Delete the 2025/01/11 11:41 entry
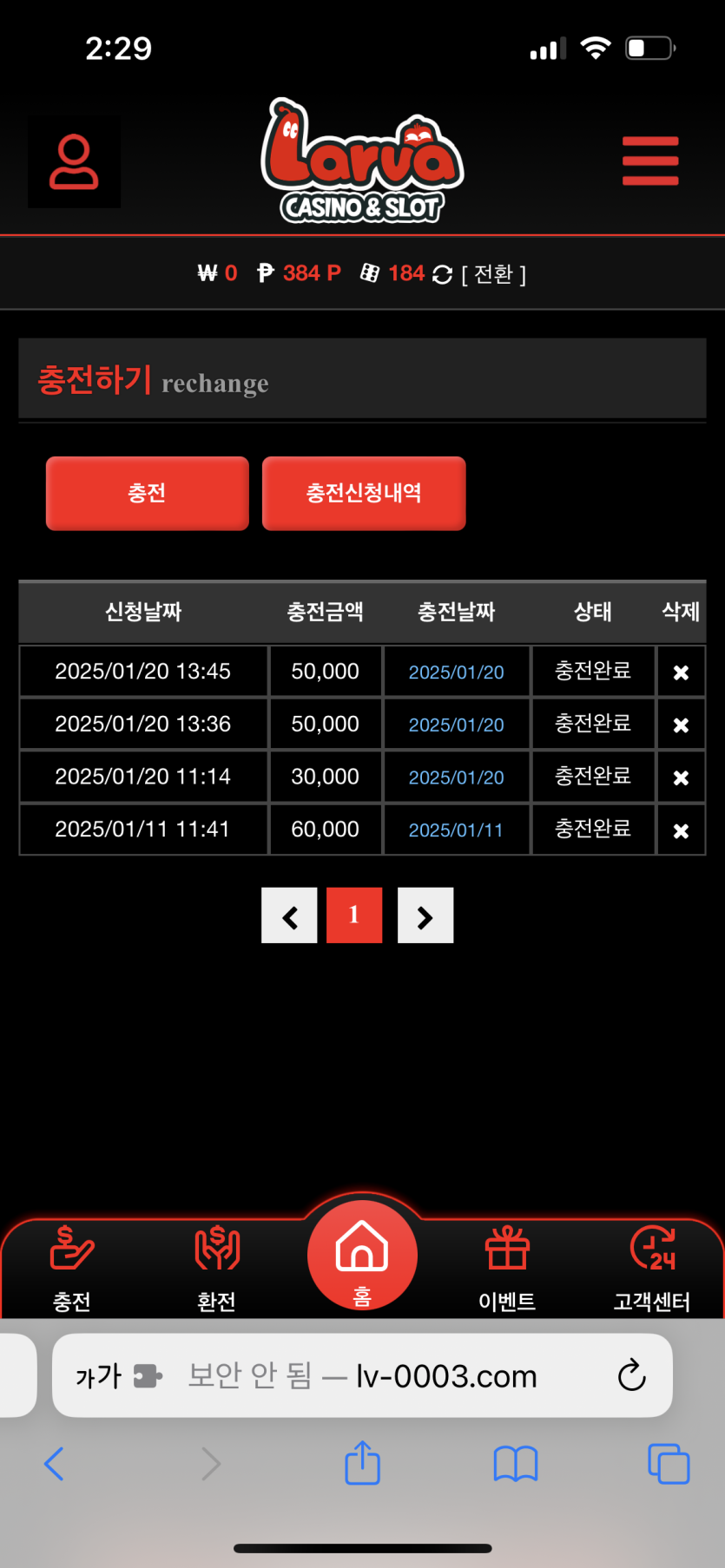This screenshot has height=1568, width=725. pos(681,830)
